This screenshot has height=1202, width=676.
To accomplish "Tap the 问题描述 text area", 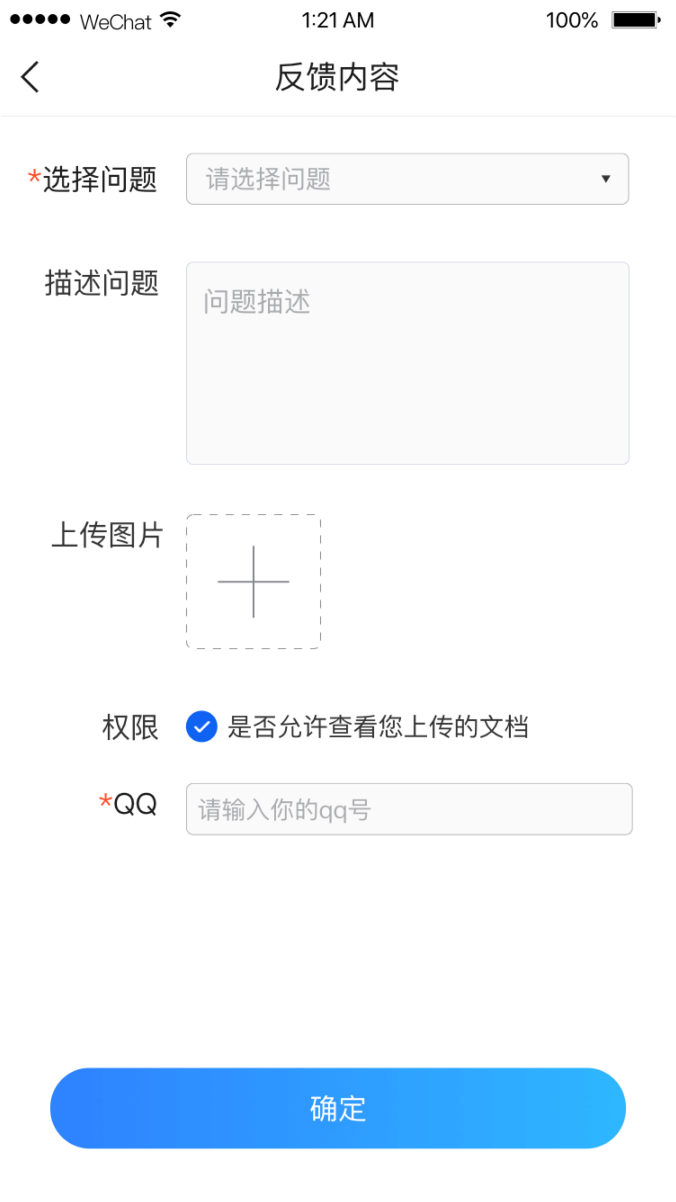I will (407, 363).
